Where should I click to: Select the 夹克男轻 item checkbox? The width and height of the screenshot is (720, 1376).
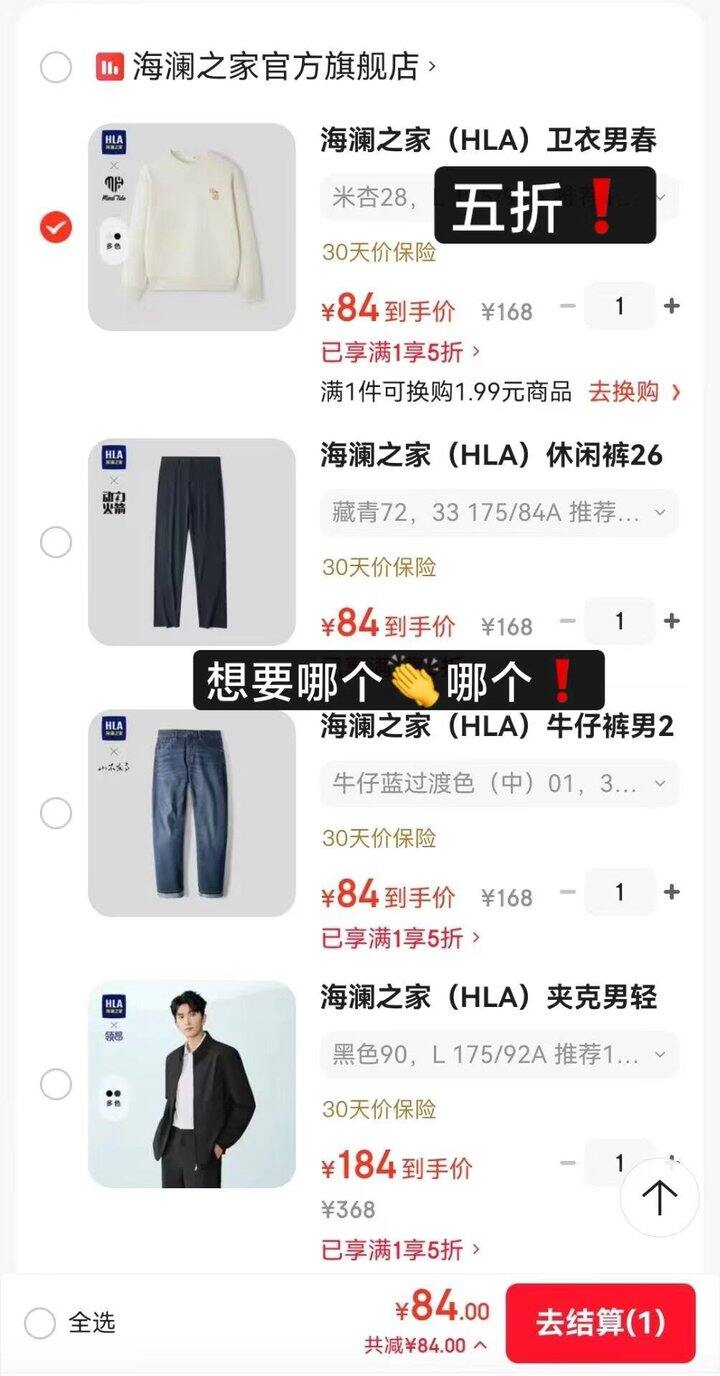[x=56, y=1083]
